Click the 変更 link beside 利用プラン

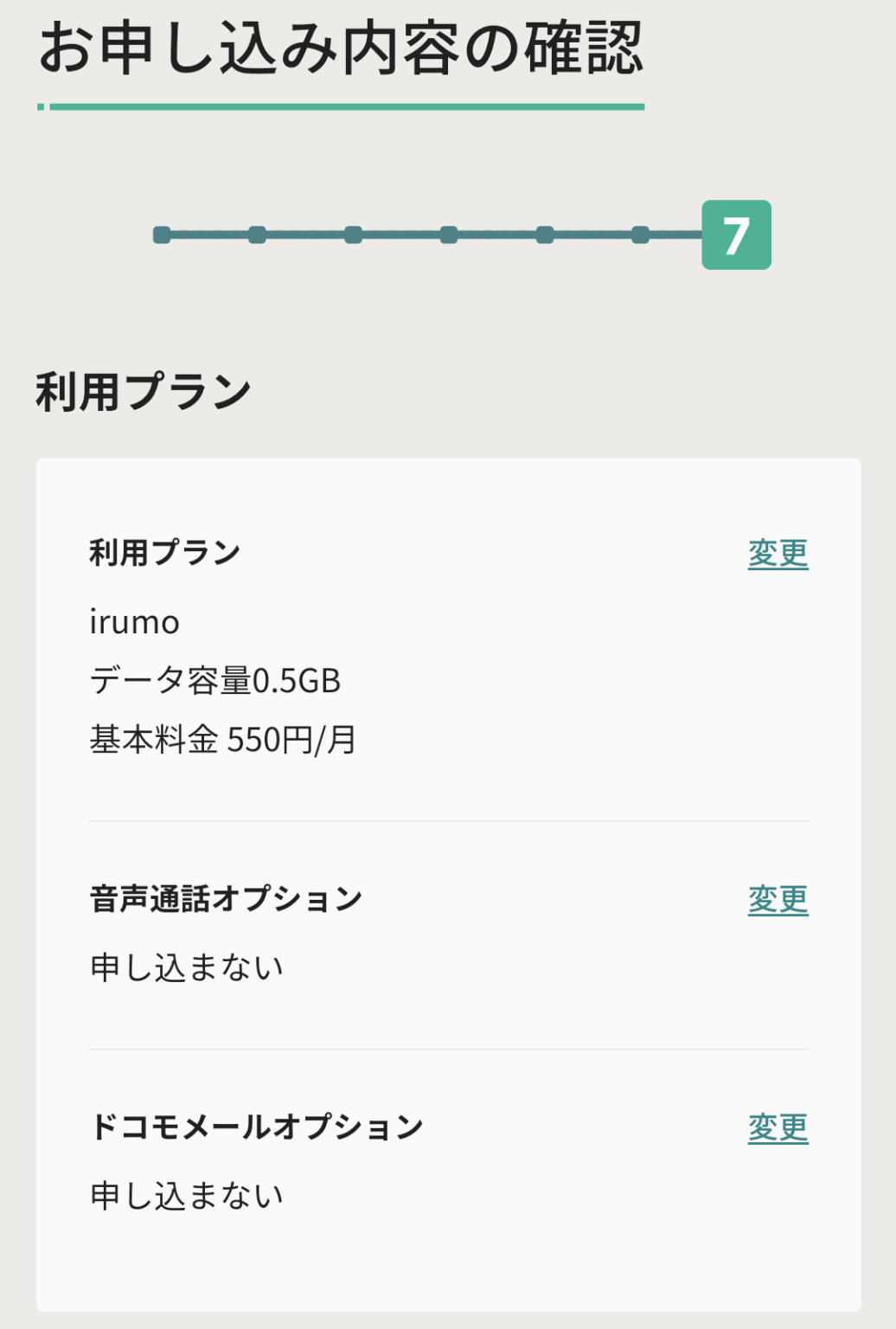[778, 555]
